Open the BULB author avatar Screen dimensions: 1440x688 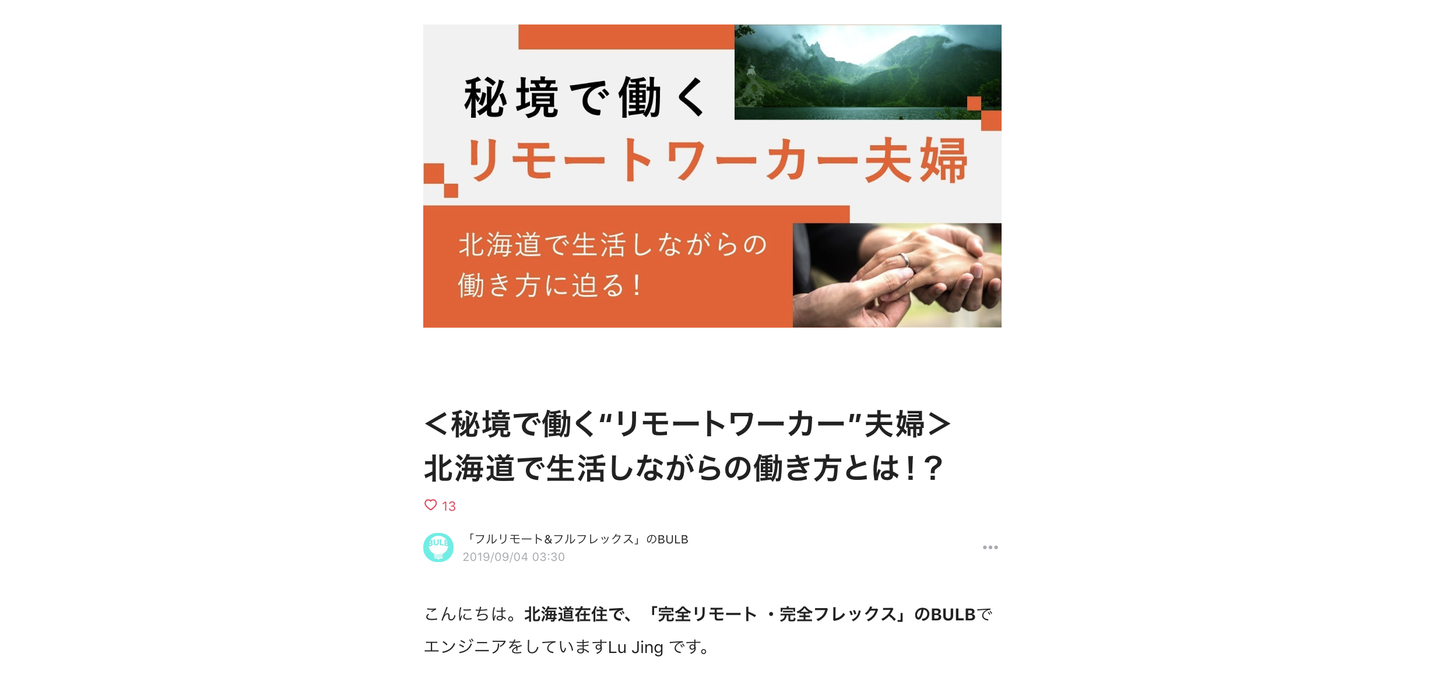[x=438, y=547]
